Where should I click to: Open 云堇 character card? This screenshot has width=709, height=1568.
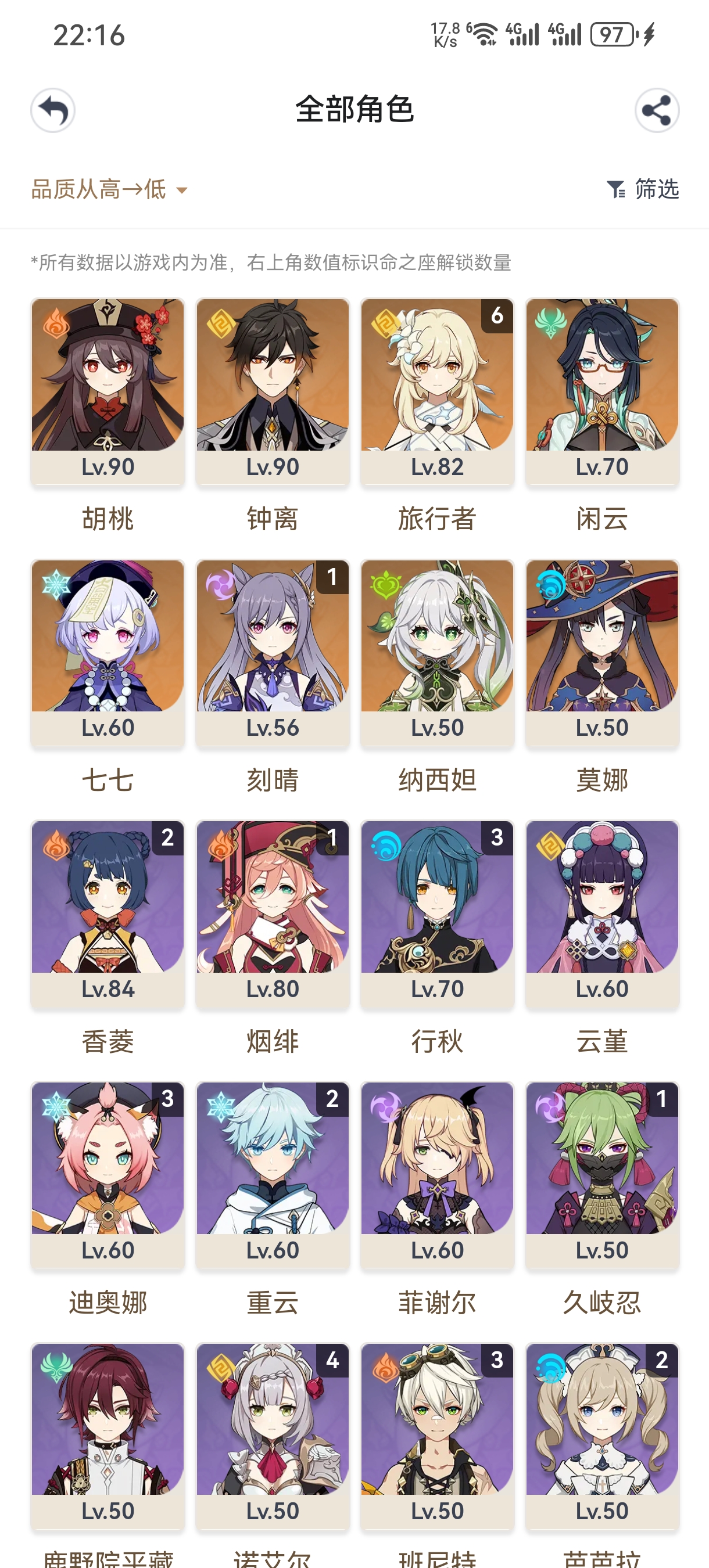602,914
